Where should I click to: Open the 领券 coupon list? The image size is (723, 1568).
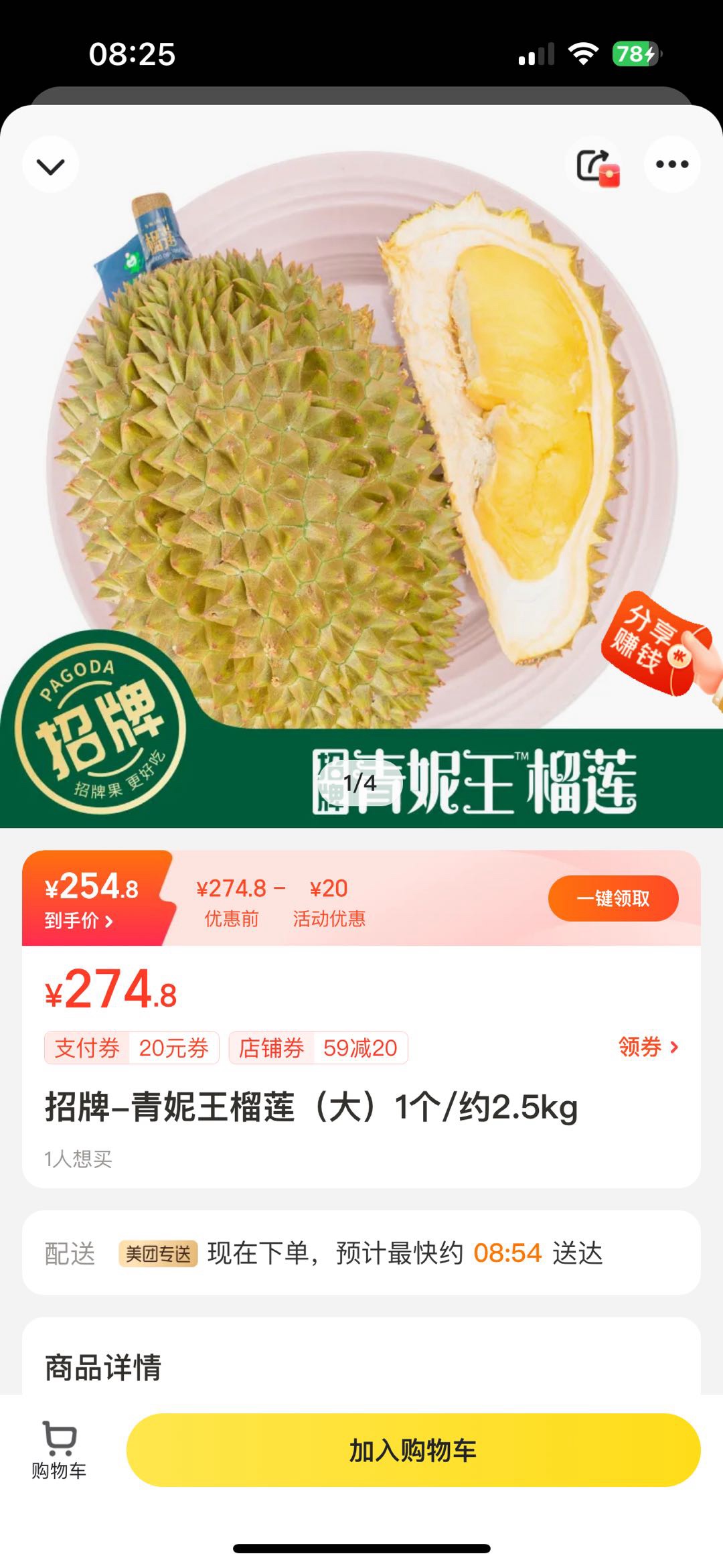pos(648,1047)
